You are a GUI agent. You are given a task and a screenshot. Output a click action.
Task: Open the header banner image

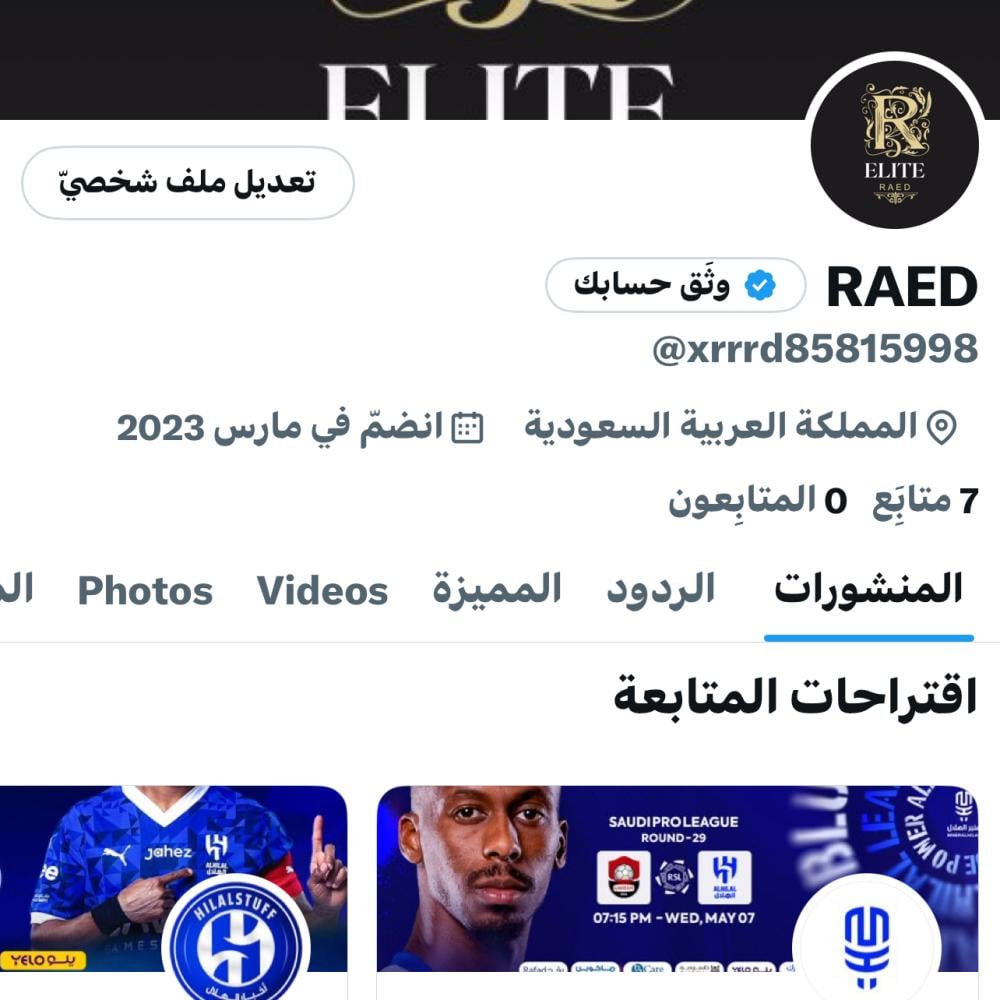400,55
